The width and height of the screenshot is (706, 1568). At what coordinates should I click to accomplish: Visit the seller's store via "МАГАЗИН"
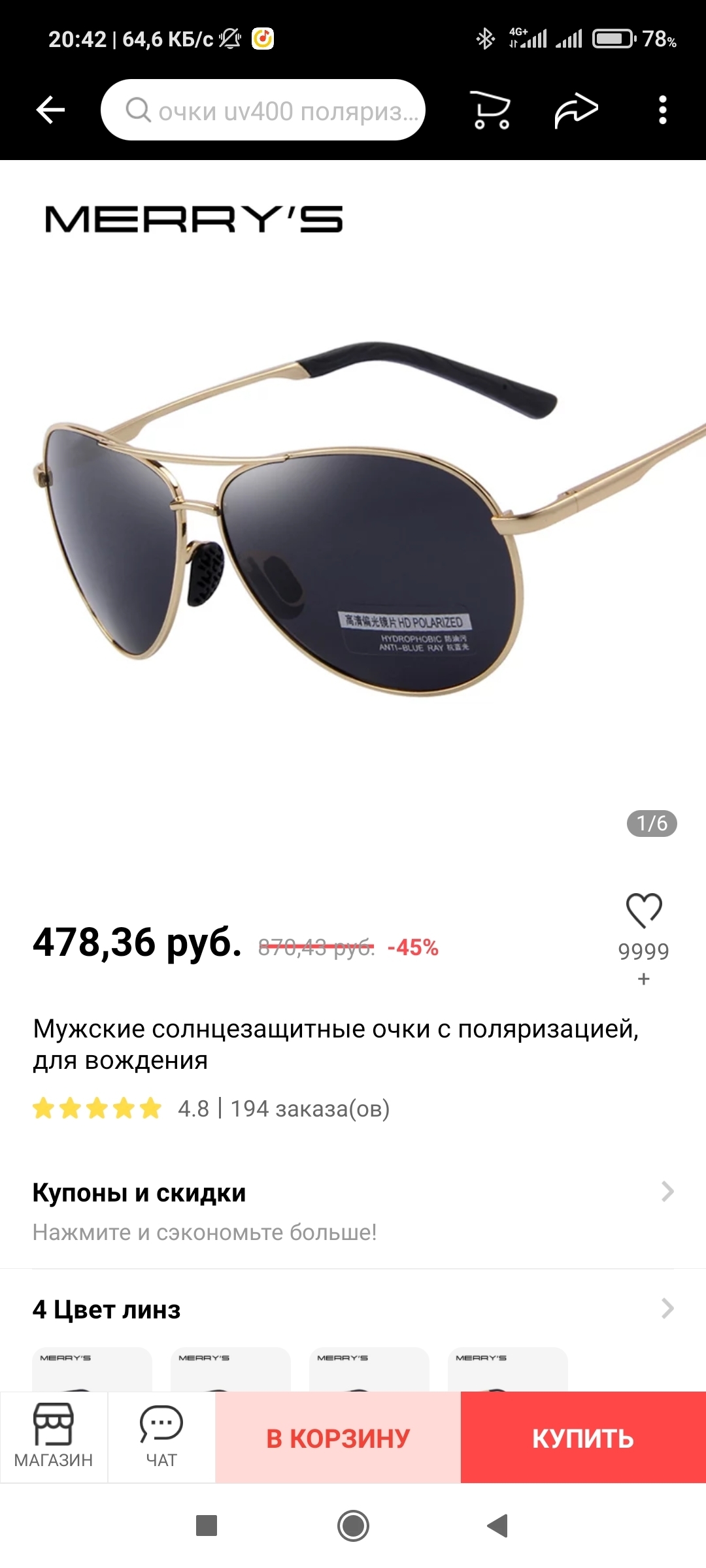54,1437
